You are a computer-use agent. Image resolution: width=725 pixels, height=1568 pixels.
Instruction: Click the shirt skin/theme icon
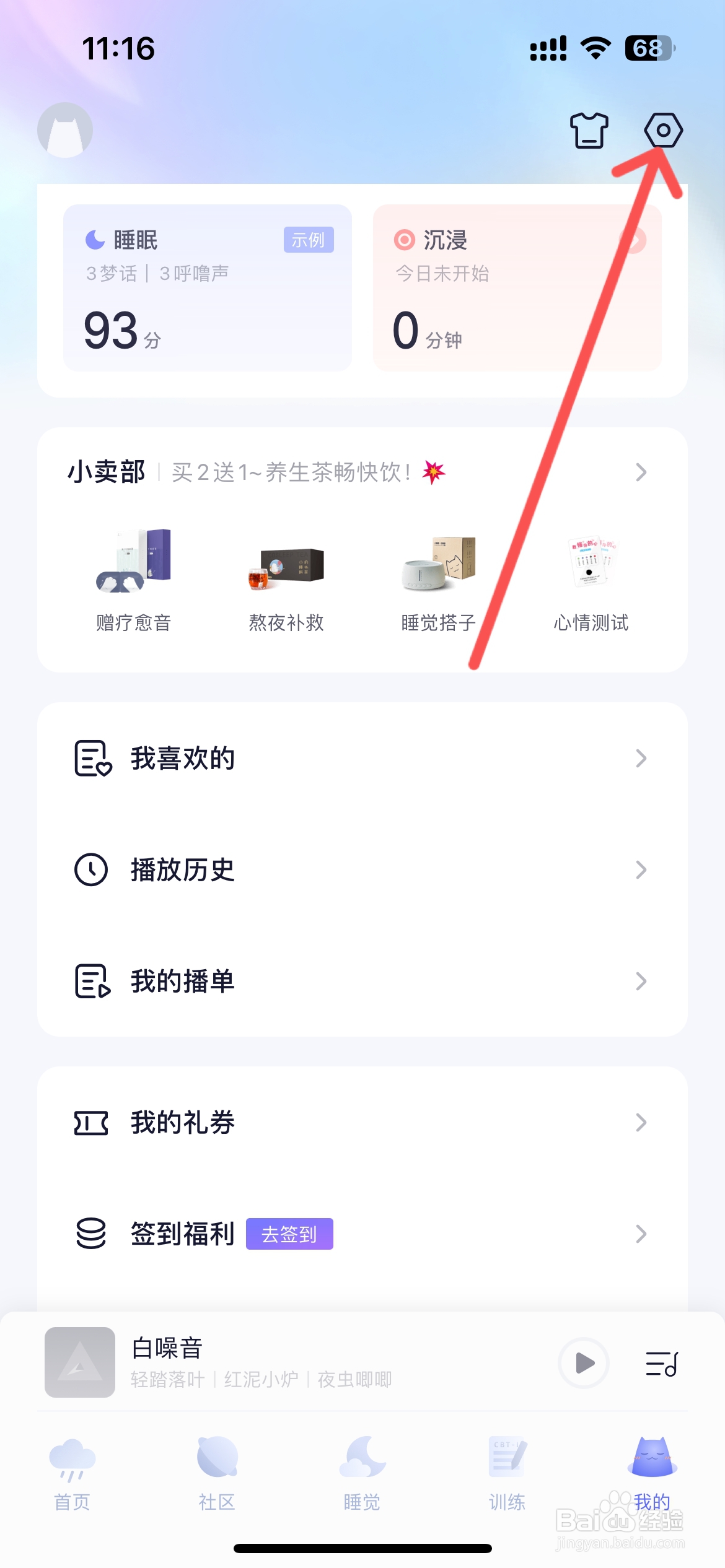(587, 130)
